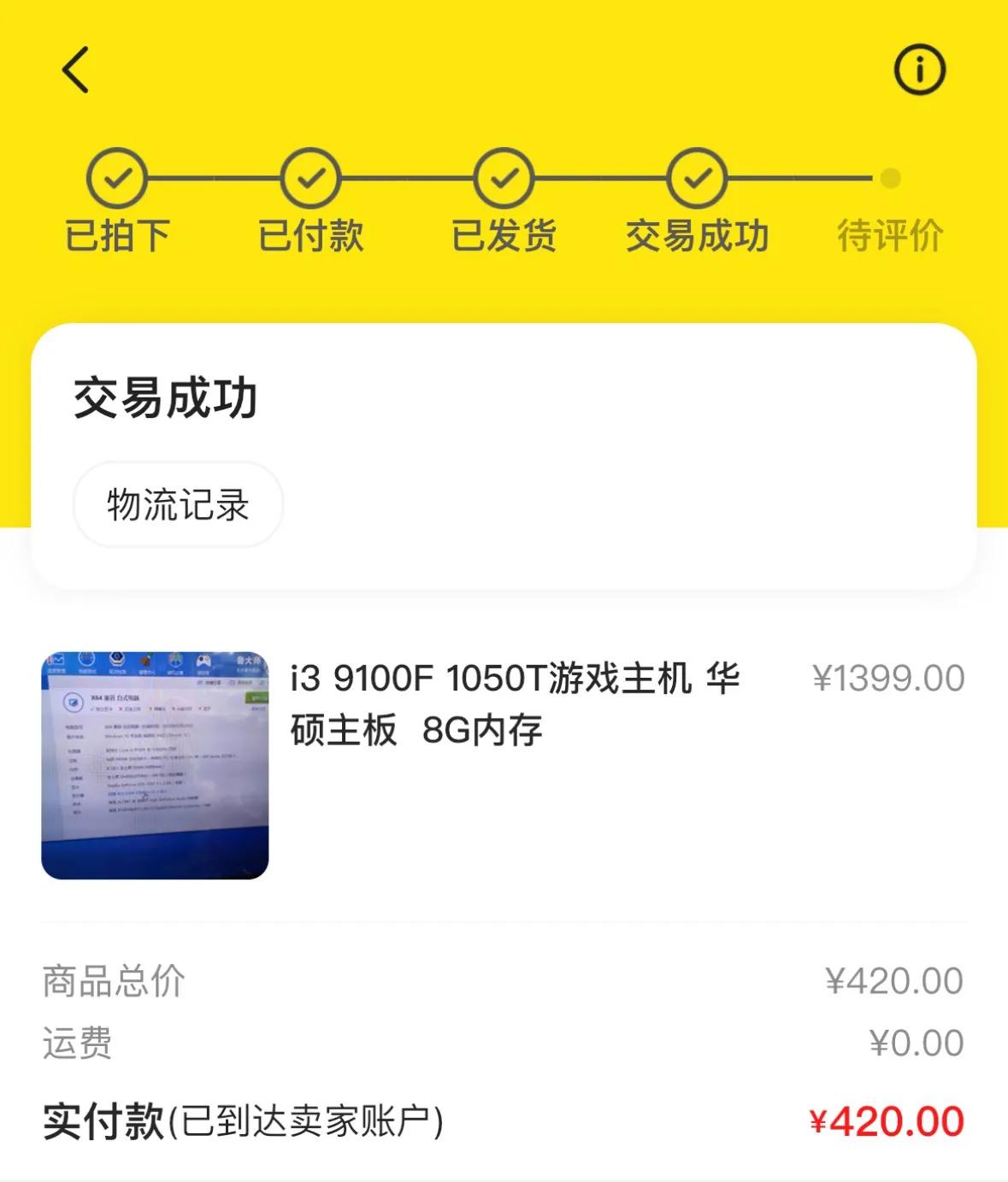Click the 已付款 checkmark icon

tap(311, 177)
